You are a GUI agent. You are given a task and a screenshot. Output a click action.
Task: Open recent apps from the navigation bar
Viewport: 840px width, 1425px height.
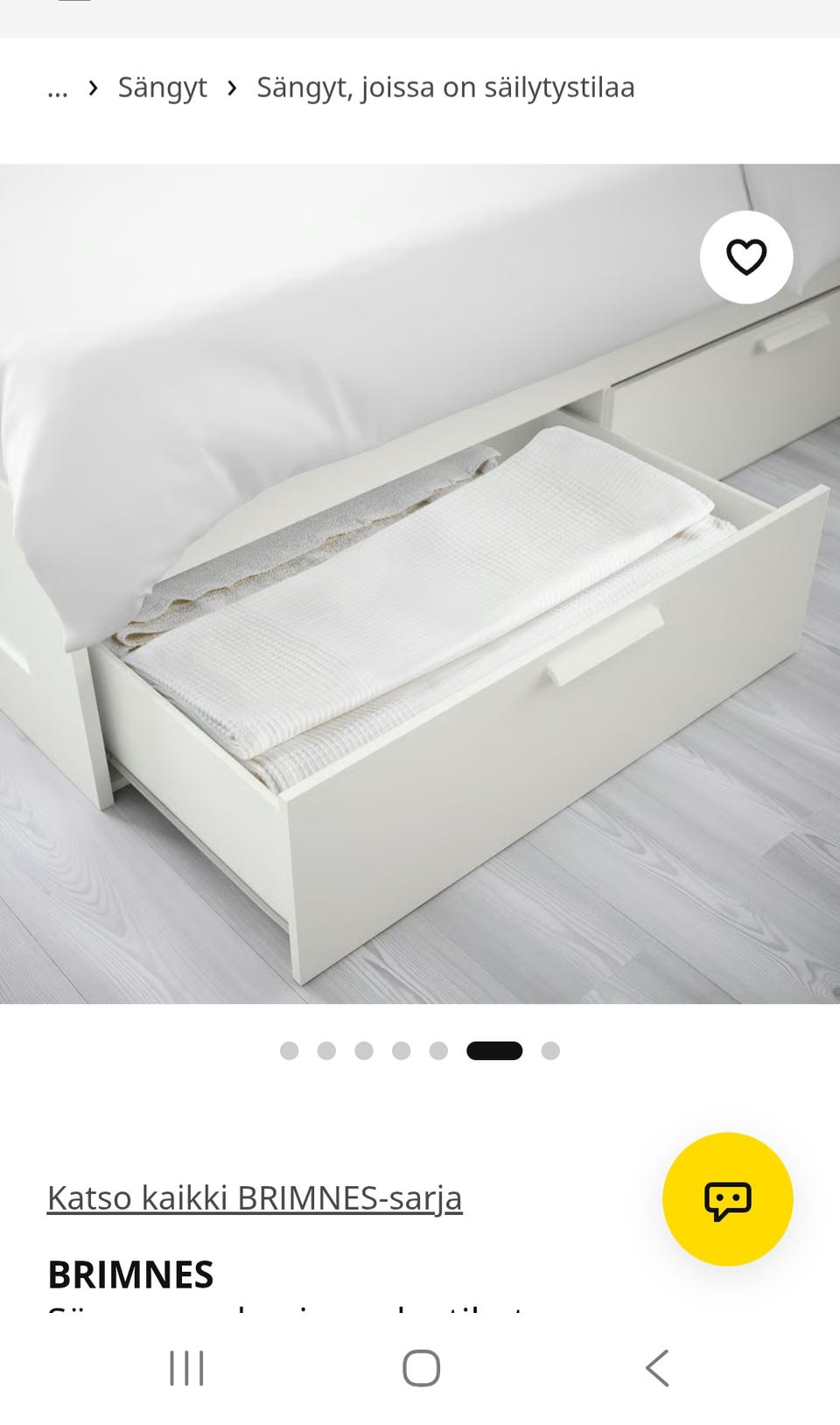click(x=186, y=1368)
